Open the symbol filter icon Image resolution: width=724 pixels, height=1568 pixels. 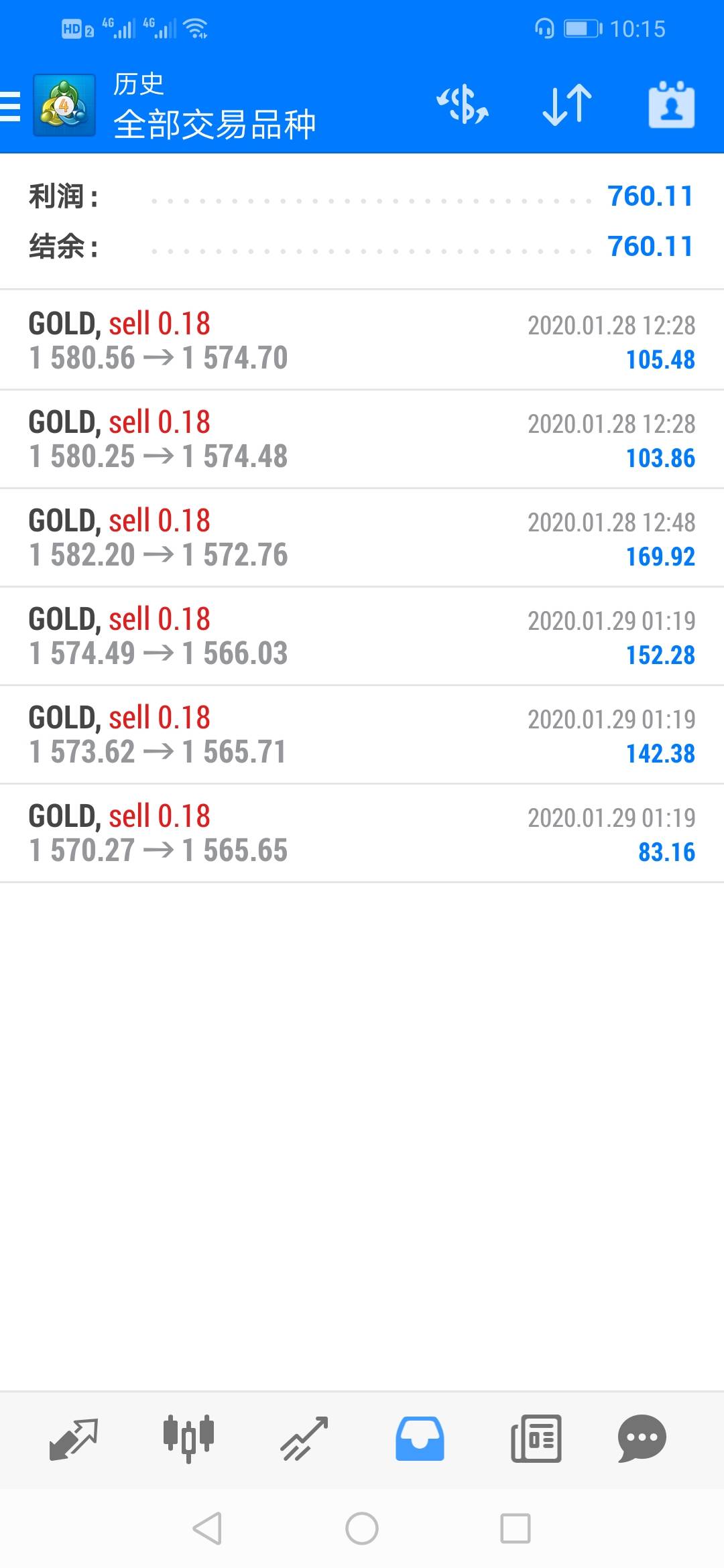(x=463, y=105)
